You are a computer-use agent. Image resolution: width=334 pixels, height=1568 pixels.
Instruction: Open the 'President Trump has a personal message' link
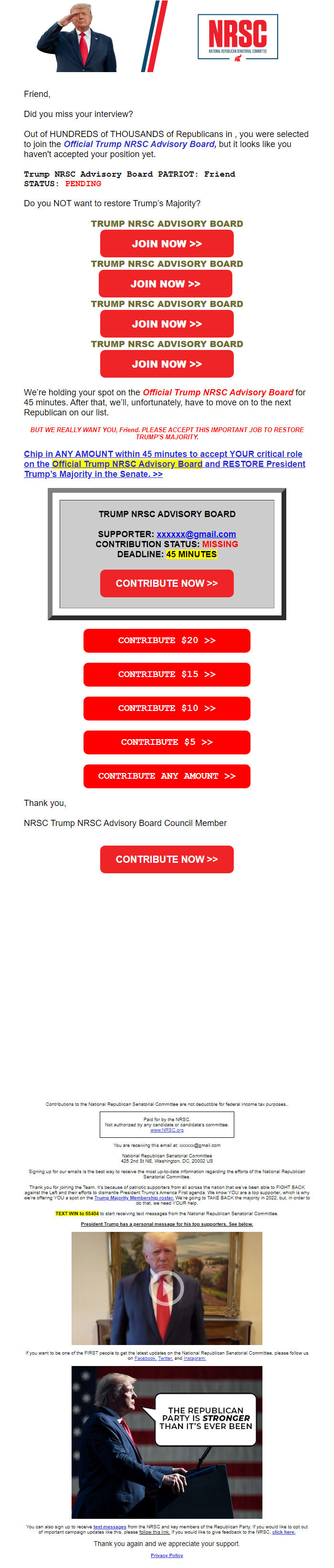tap(167, 1224)
